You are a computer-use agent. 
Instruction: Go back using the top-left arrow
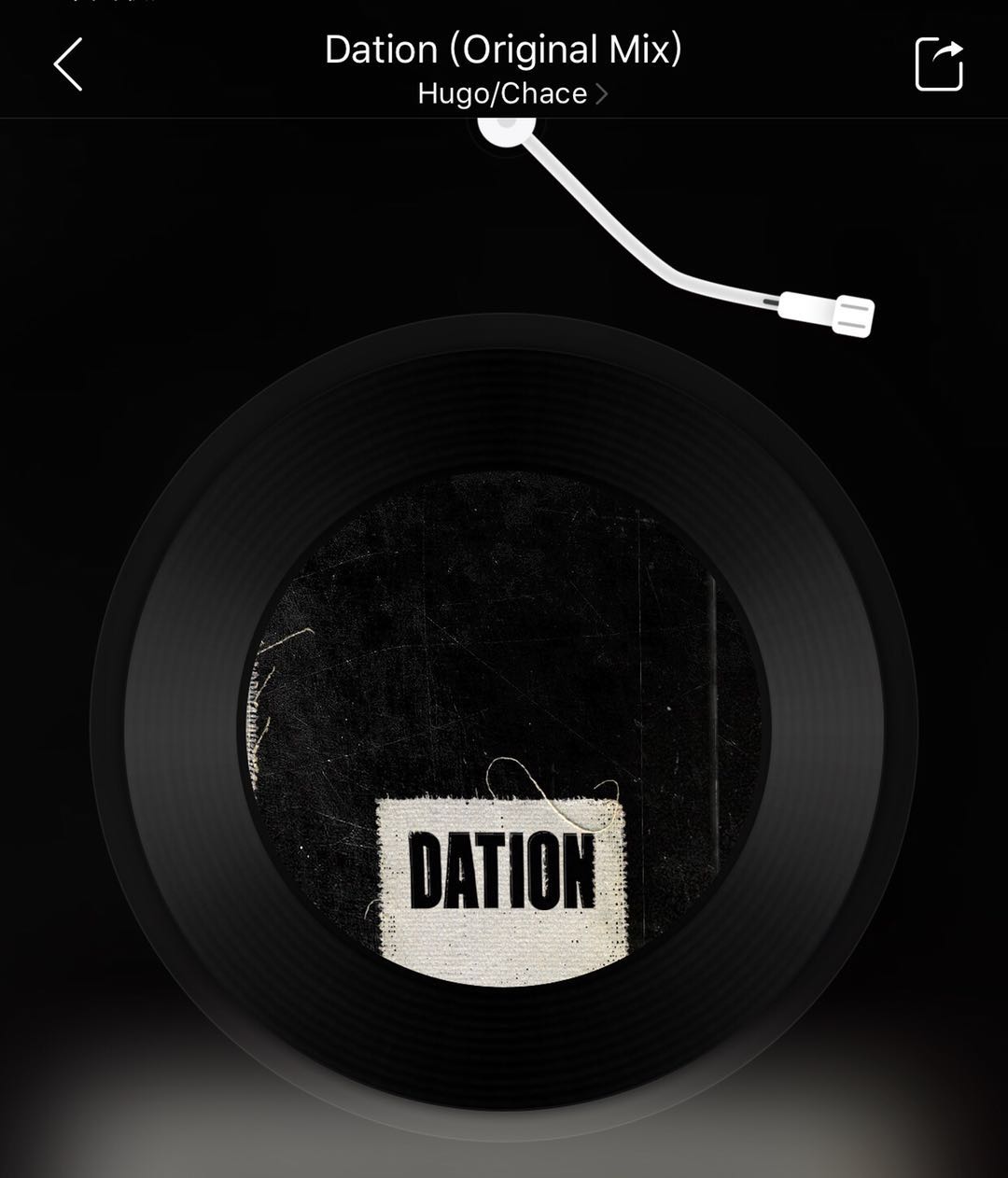[68, 64]
